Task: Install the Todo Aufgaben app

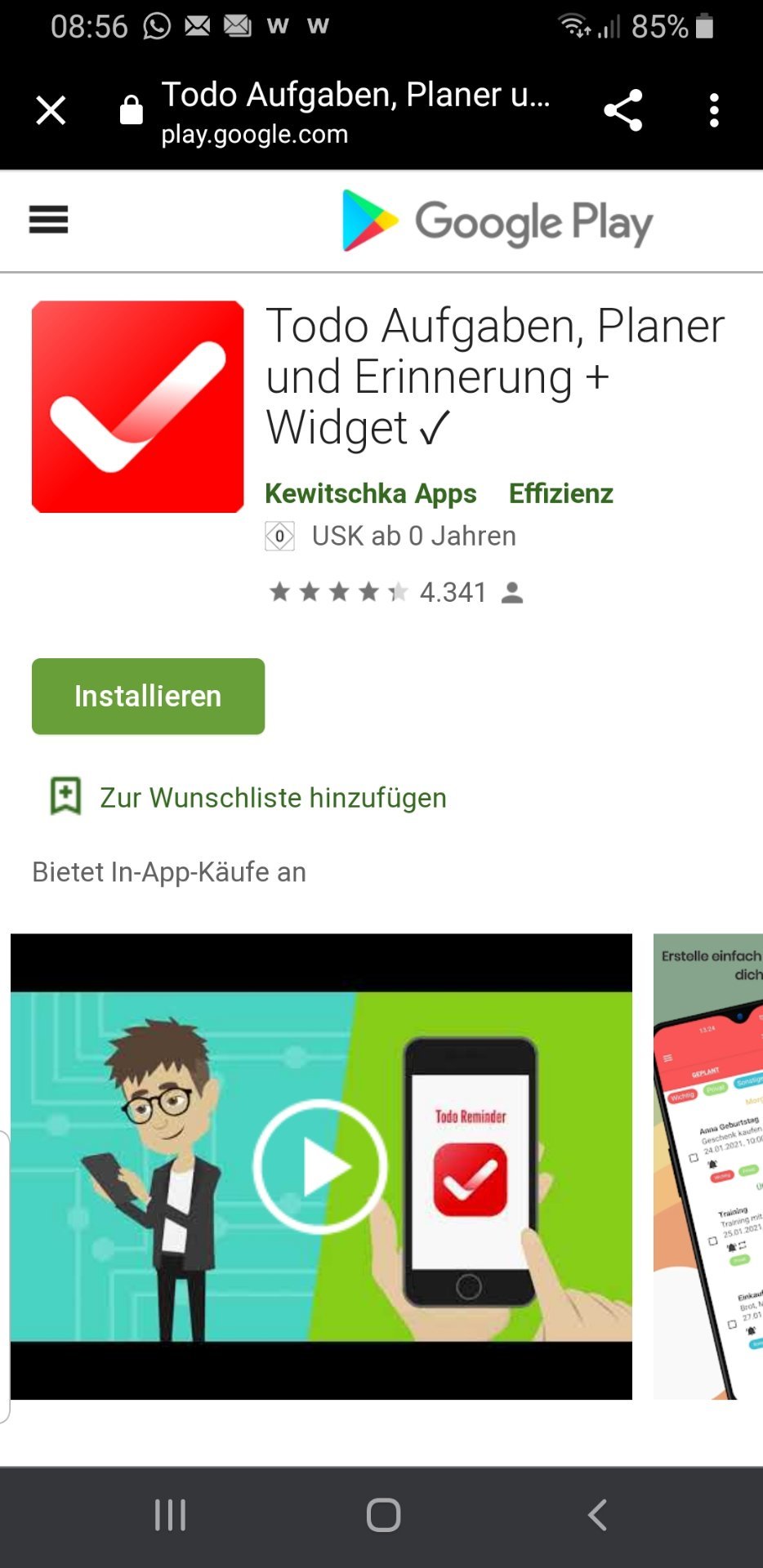Action: (x=148, y=696)
